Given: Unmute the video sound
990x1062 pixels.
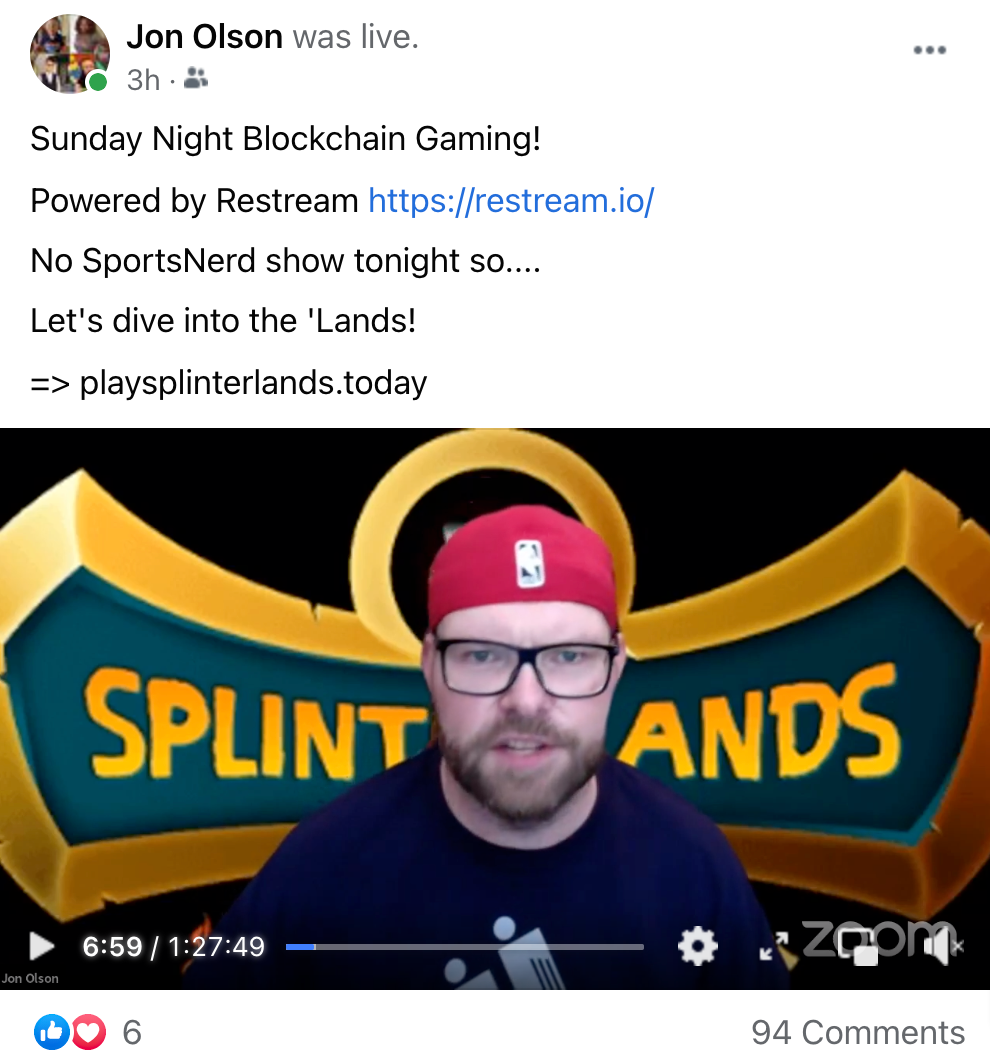Looking at the screenshot, I should tap(941, 945).
